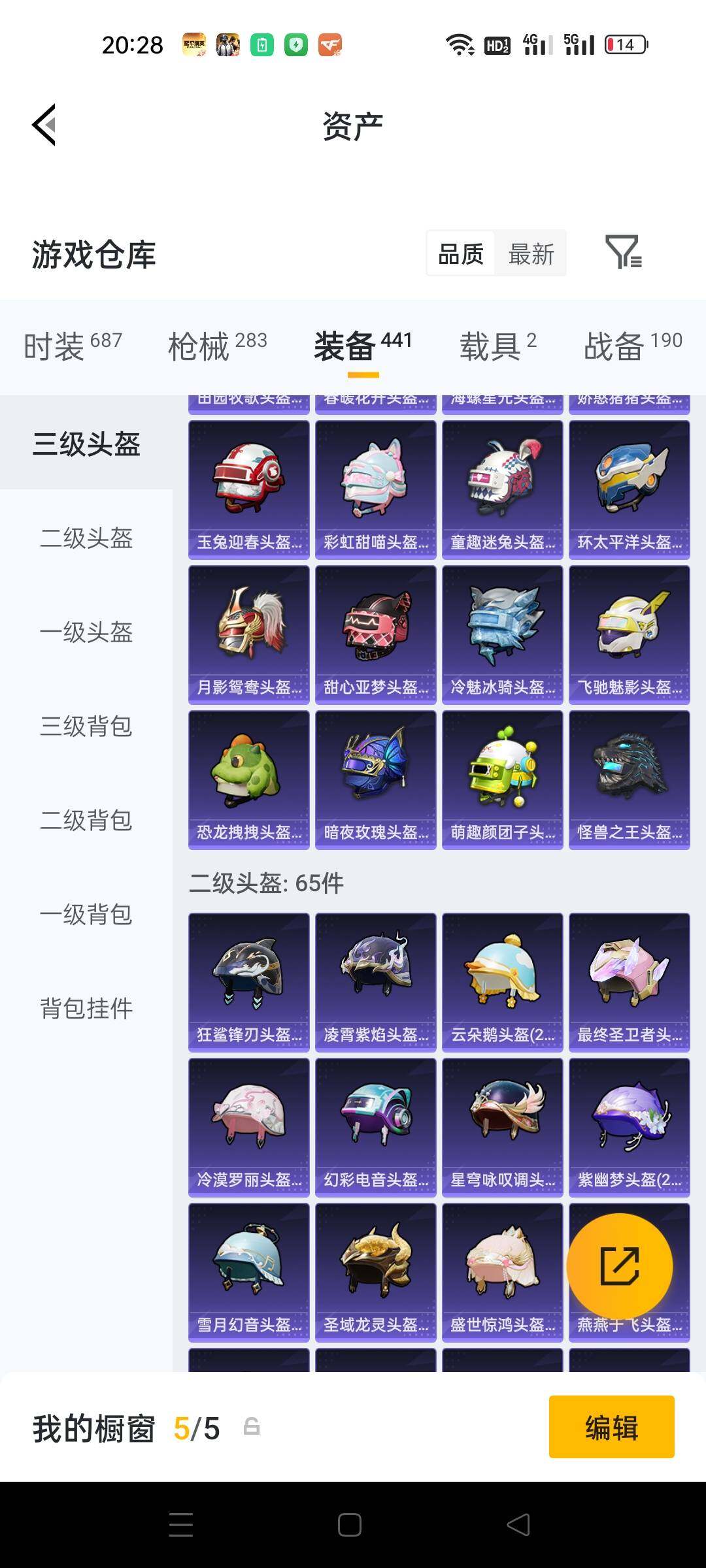Switch sorting to 品质
706x1568 pixels.
point(462,253)
